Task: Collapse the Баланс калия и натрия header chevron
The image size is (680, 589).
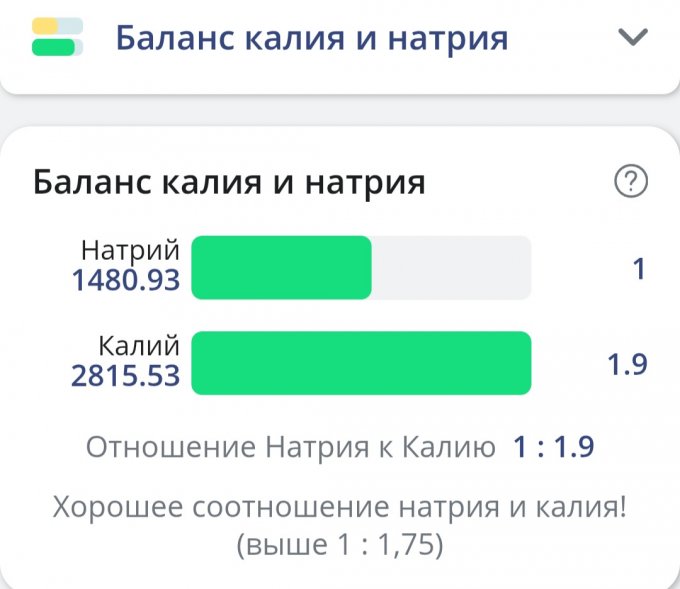Action: 633,38
